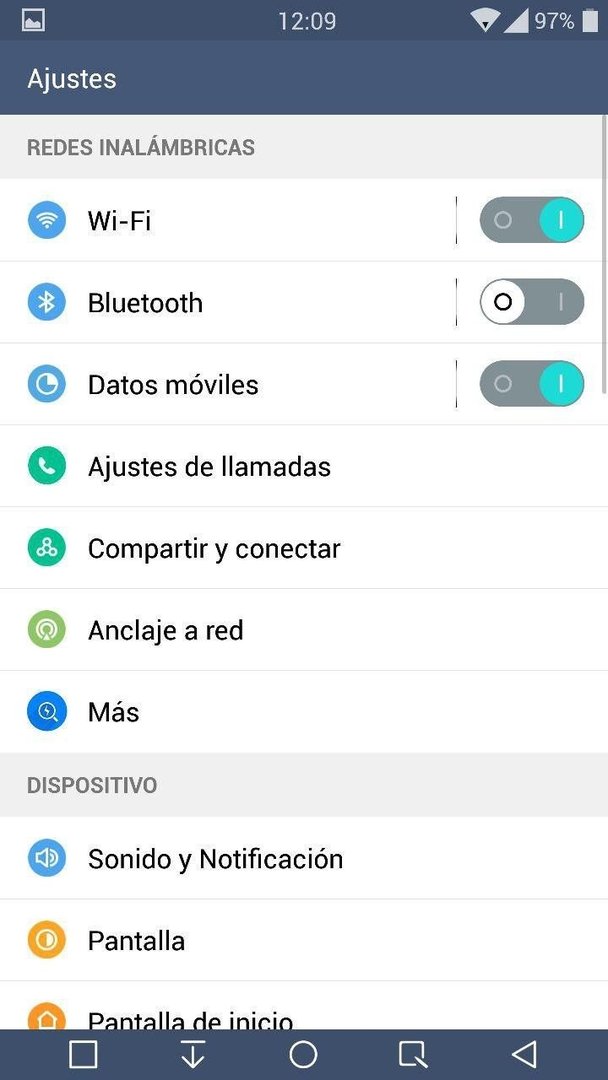
Task: Open Pantalla de inicio settings
Action: tap(304, 1006)
